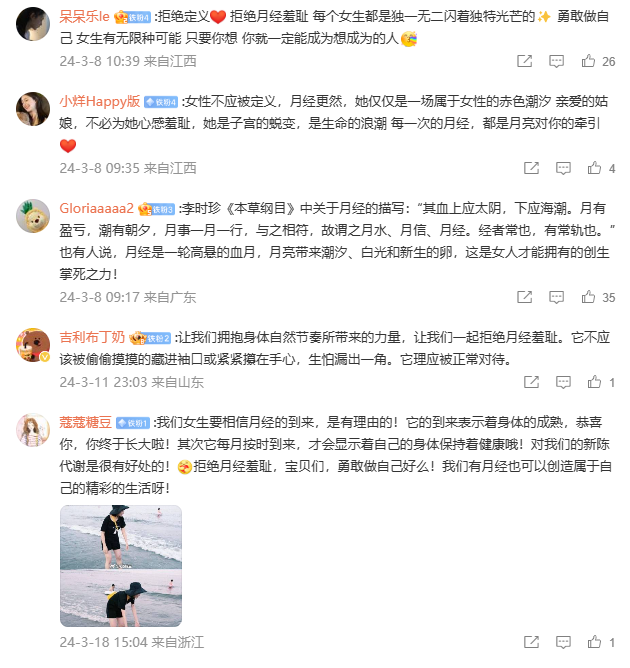The width and height of the screenshot is (630, 668).
Task: Reply to 呆呆乐le's comment
Action: pos(557,61)
